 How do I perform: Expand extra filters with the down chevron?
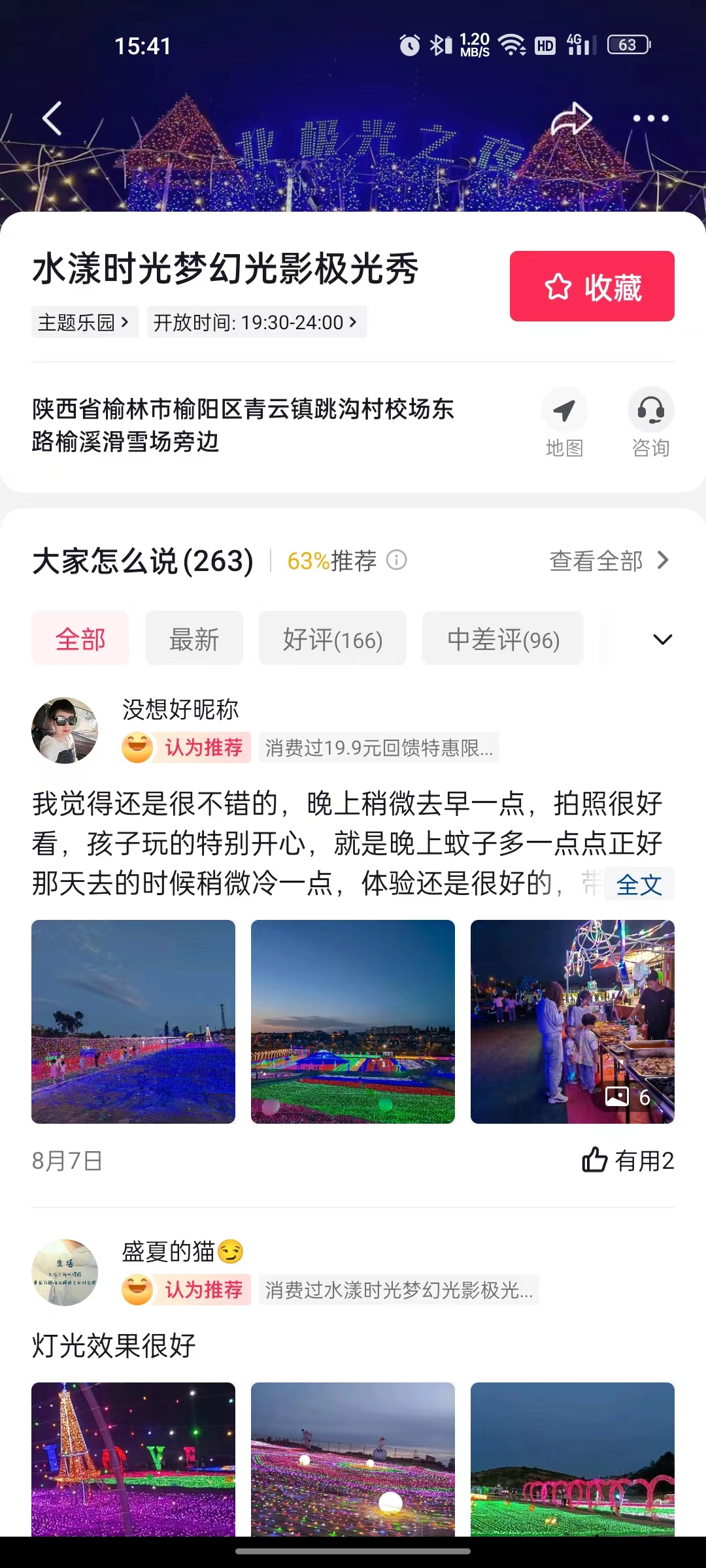tap(662, 638)
